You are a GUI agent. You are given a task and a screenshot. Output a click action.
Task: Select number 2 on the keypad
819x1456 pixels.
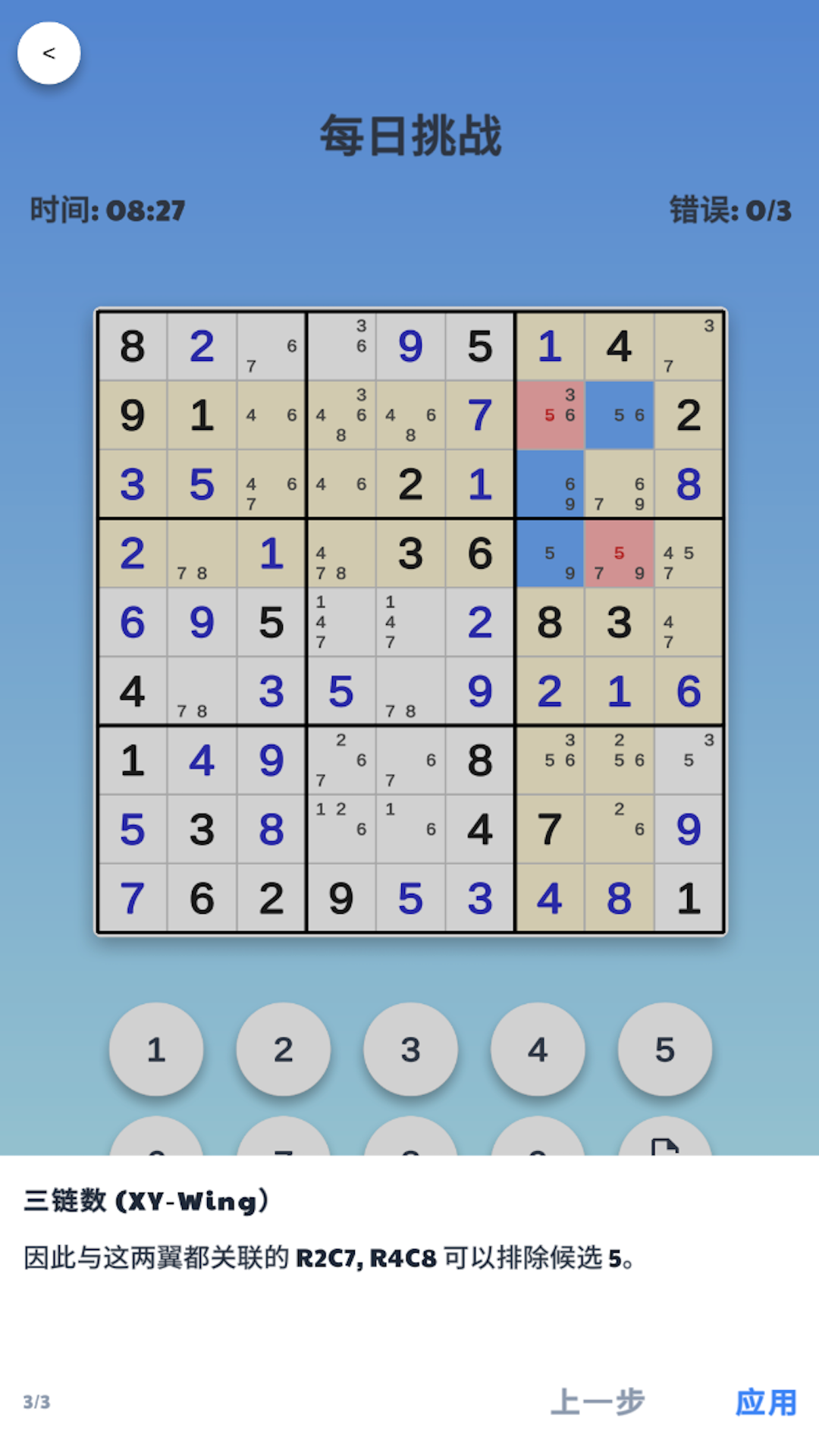[x=284, y=1050]
